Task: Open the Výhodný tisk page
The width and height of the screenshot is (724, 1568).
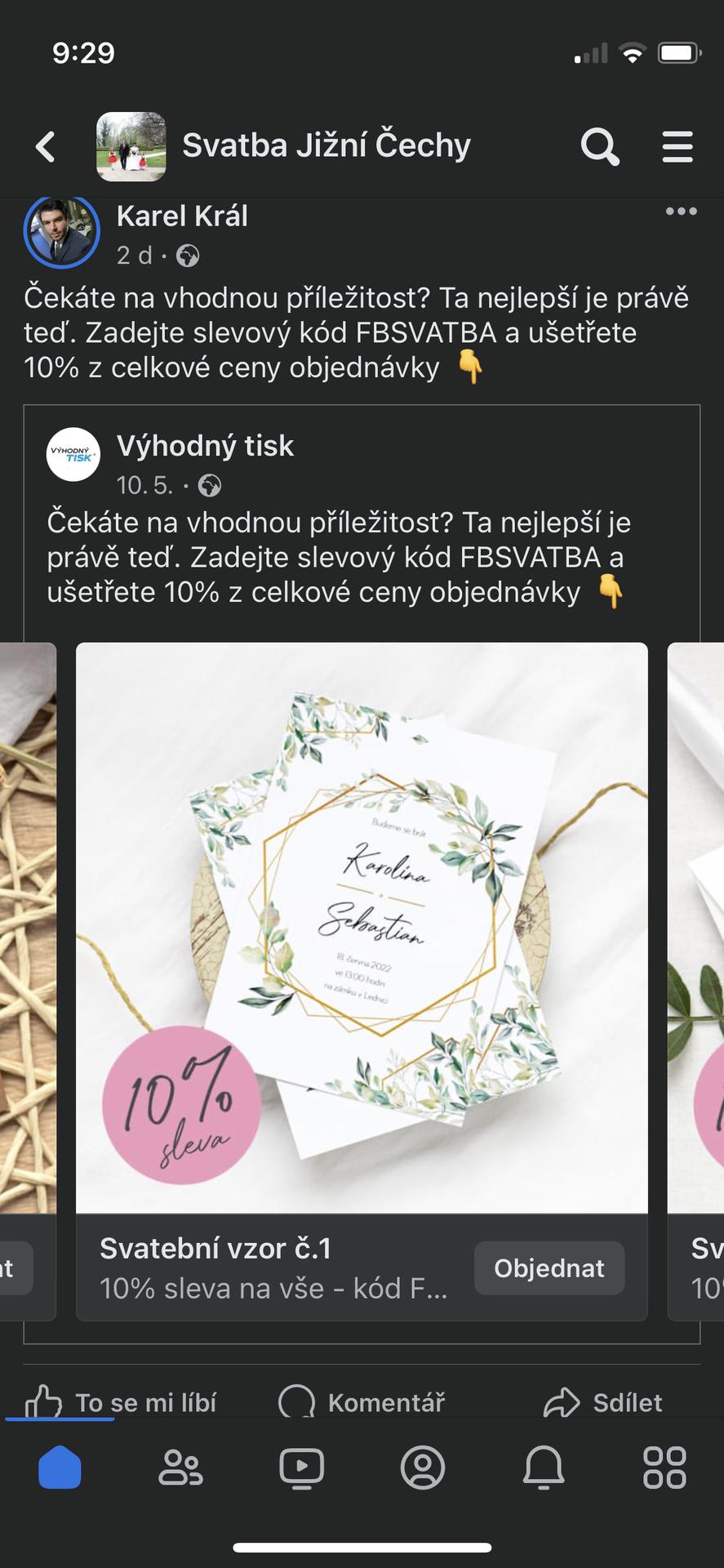Action: 205,446
